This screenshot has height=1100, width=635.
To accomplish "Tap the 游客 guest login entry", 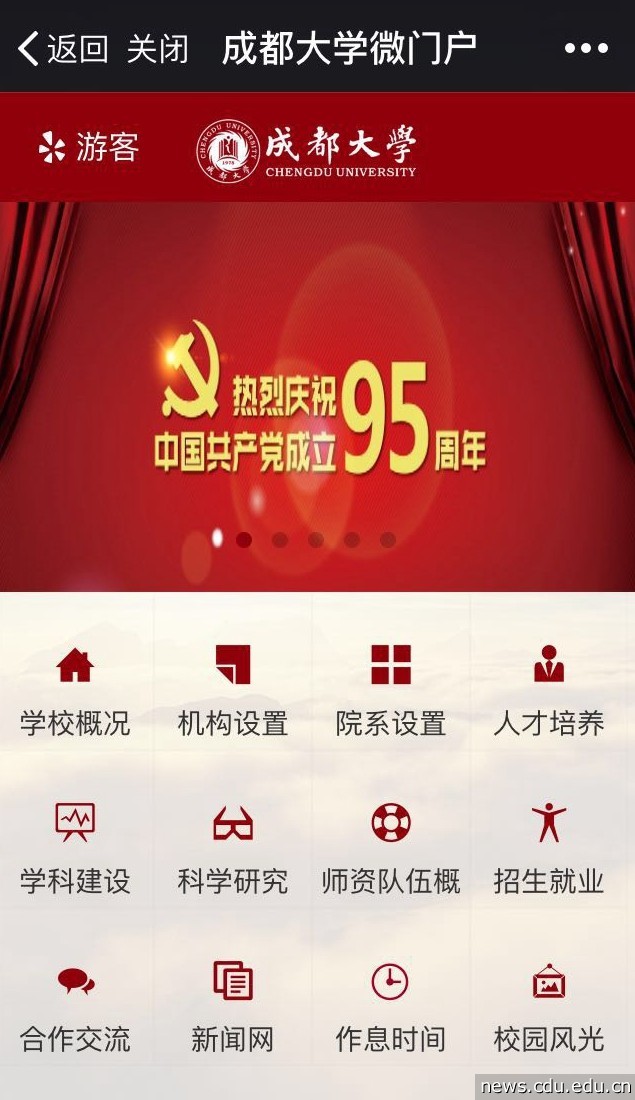I will pos(88,148).
